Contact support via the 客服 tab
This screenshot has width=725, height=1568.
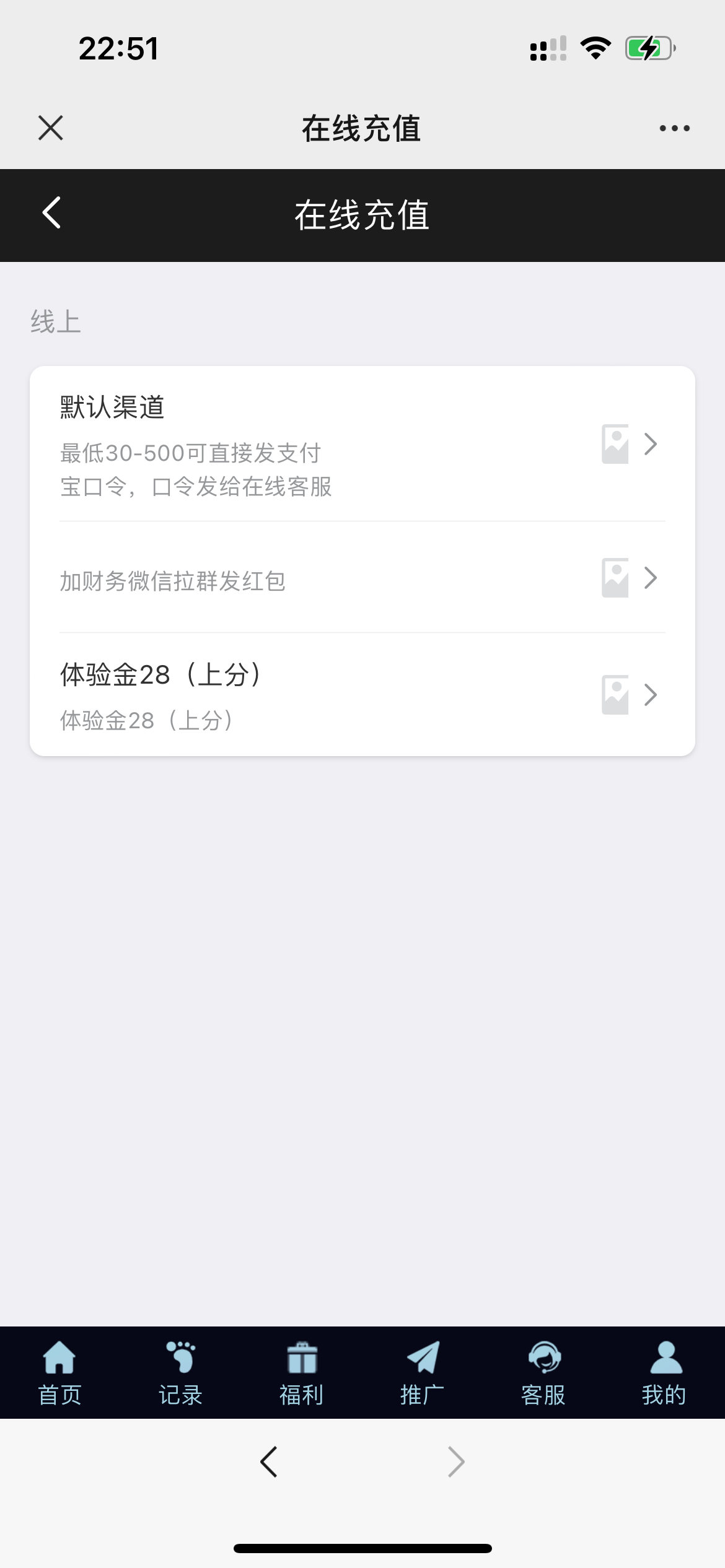point(543,1372)
